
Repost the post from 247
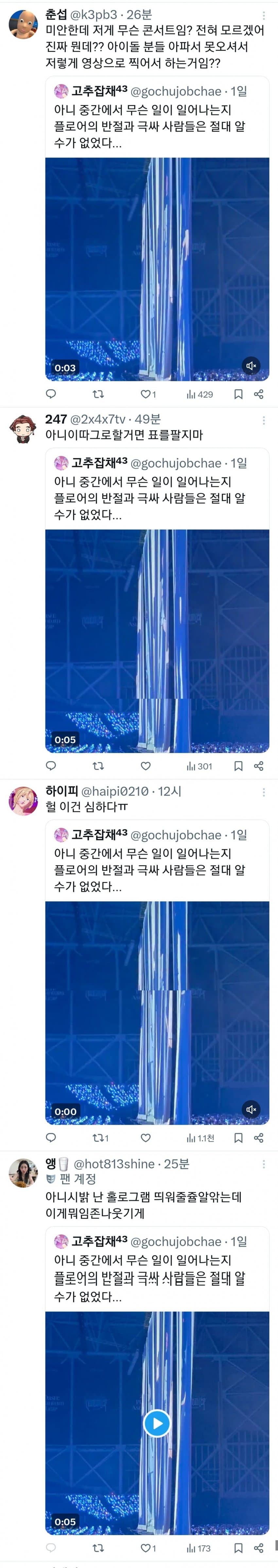[97, 766]
